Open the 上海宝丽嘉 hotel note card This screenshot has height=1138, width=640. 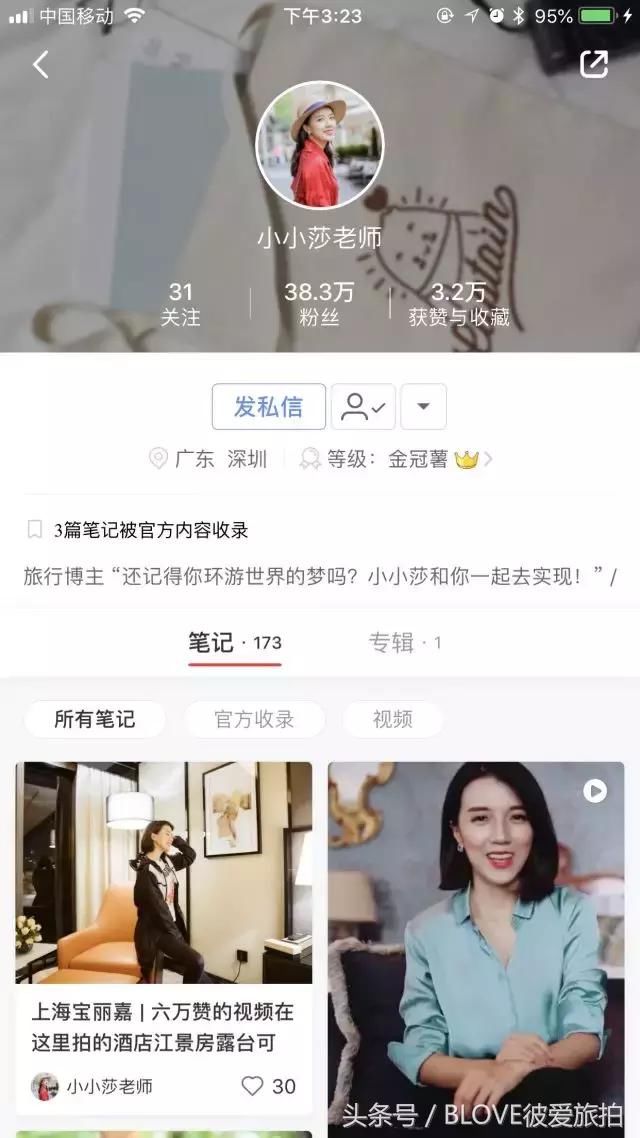[163, 900]
